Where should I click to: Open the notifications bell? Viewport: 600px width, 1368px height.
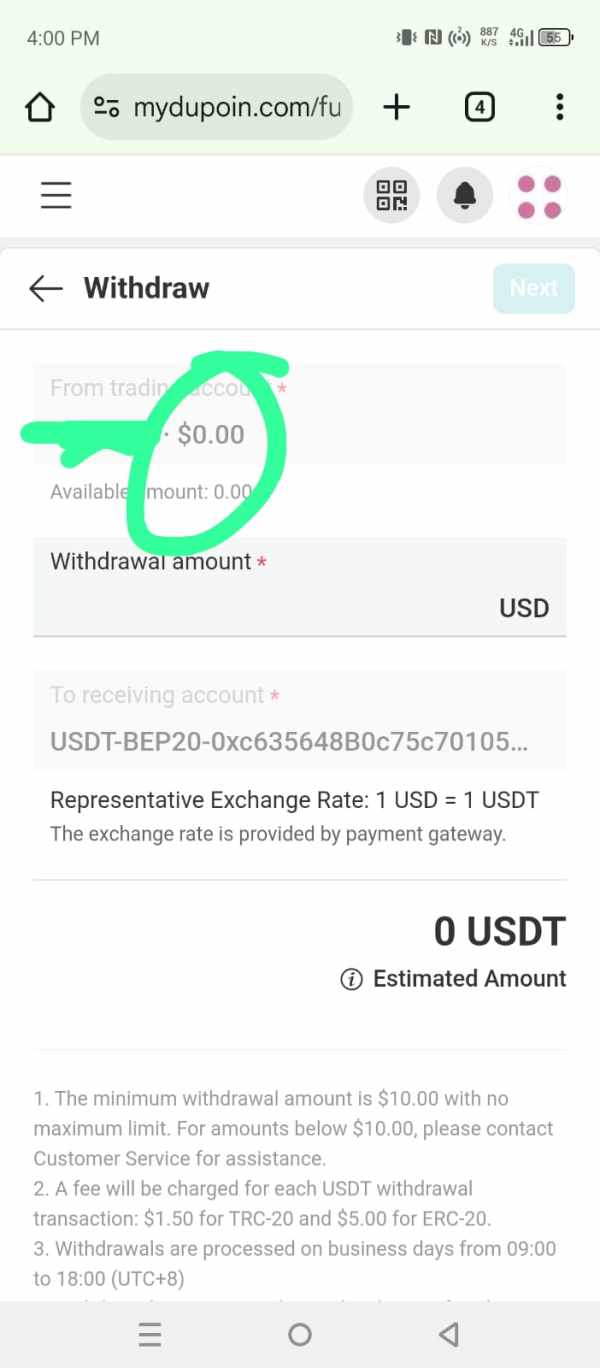465,195
